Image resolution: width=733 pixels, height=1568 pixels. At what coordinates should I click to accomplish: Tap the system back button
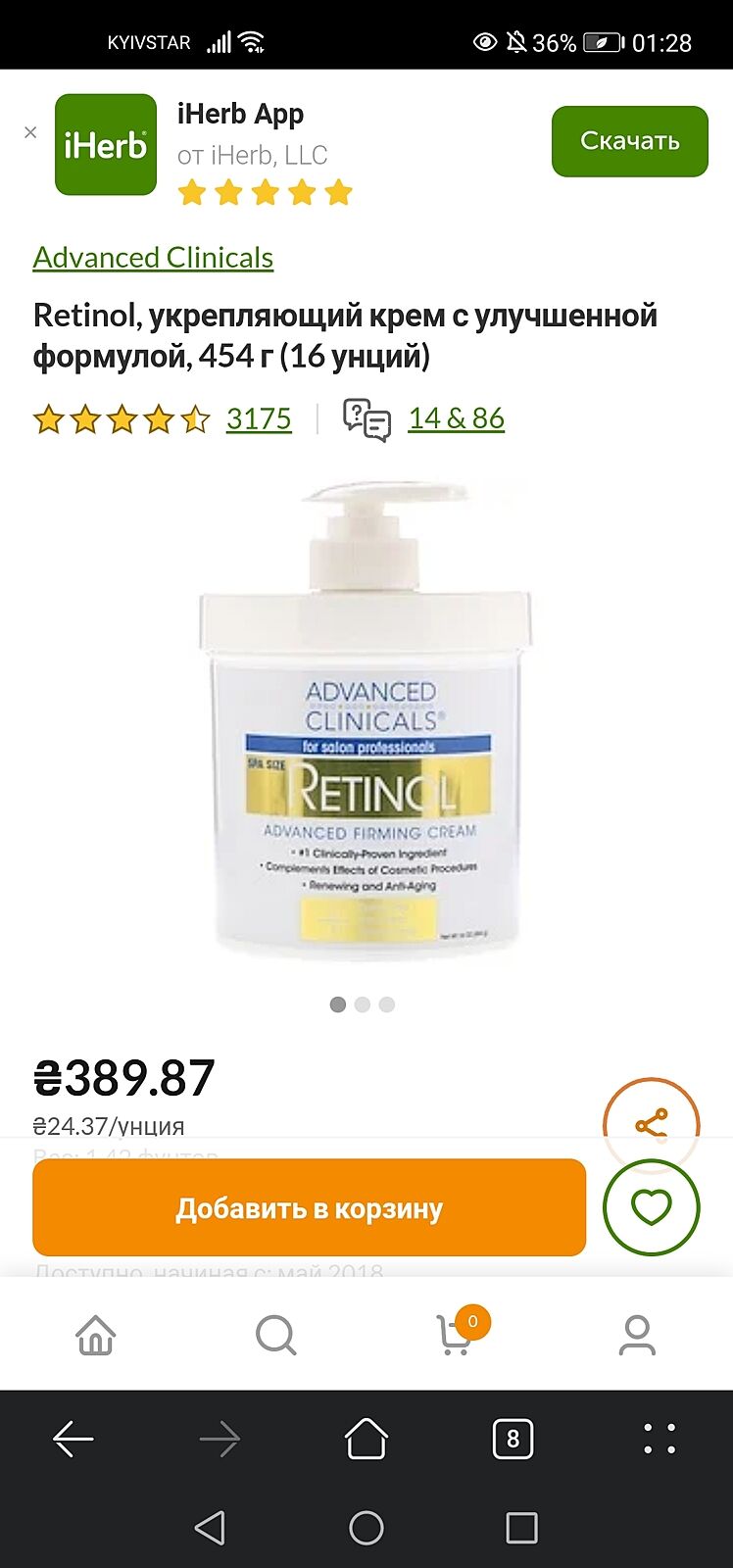(x=210, y=1528)
